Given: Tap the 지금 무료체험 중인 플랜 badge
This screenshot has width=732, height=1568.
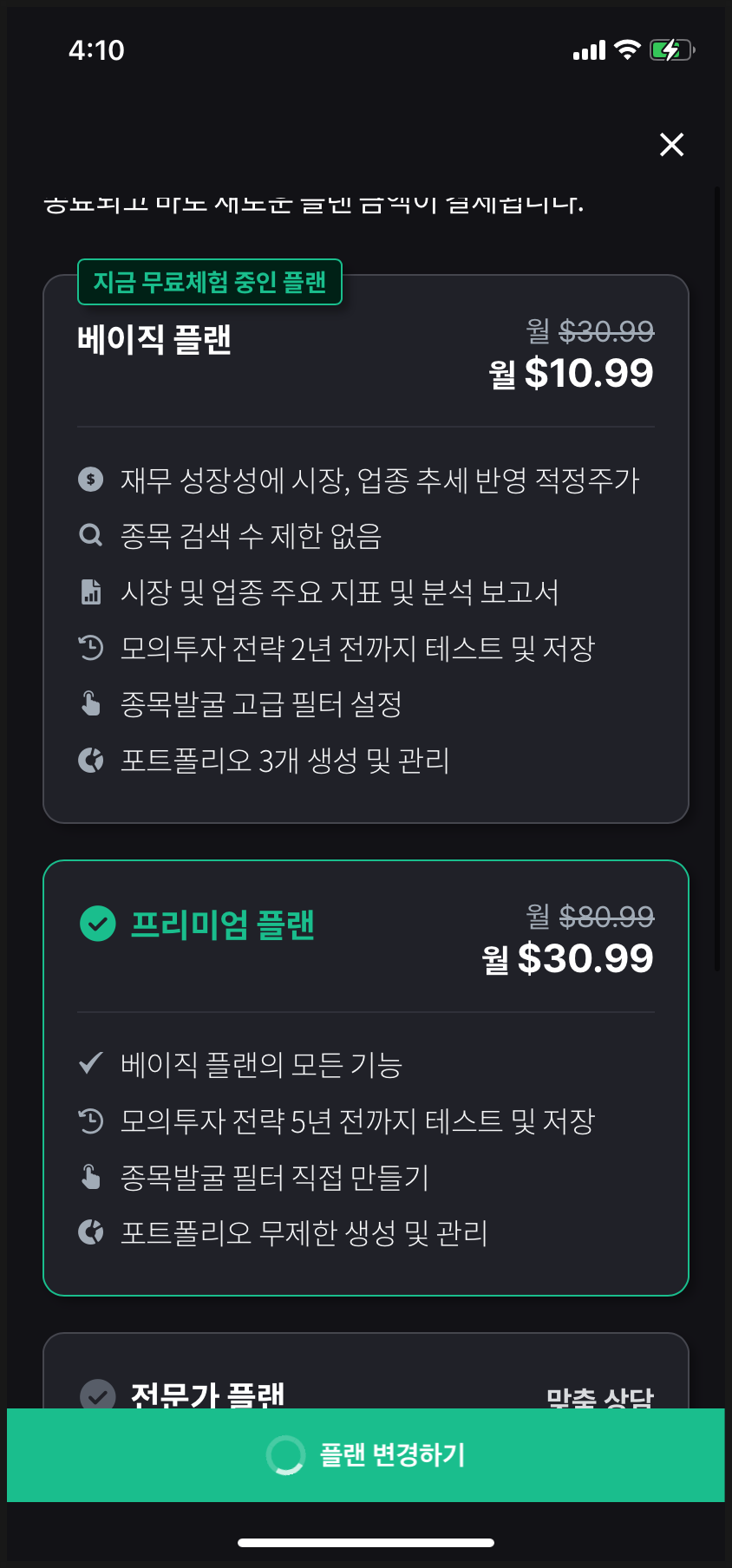Looking at the screenshot, I should click(209, 281).
